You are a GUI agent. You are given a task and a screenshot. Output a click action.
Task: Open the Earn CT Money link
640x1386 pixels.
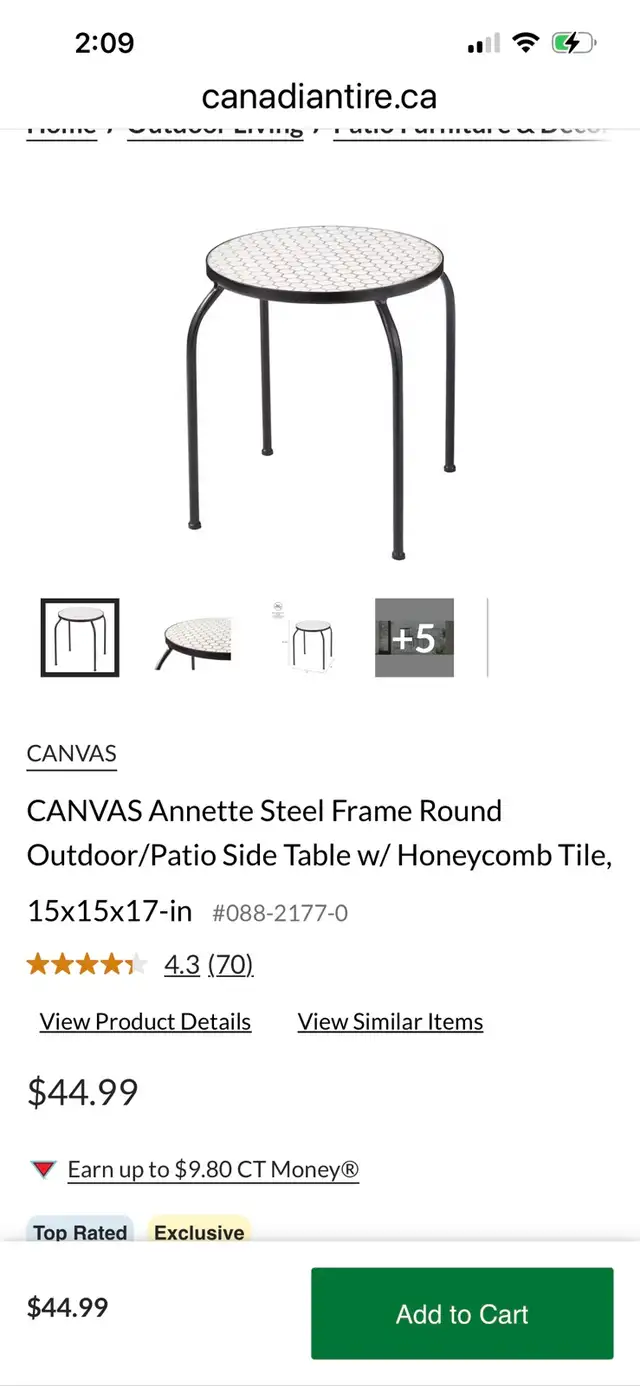[213, 1169]
